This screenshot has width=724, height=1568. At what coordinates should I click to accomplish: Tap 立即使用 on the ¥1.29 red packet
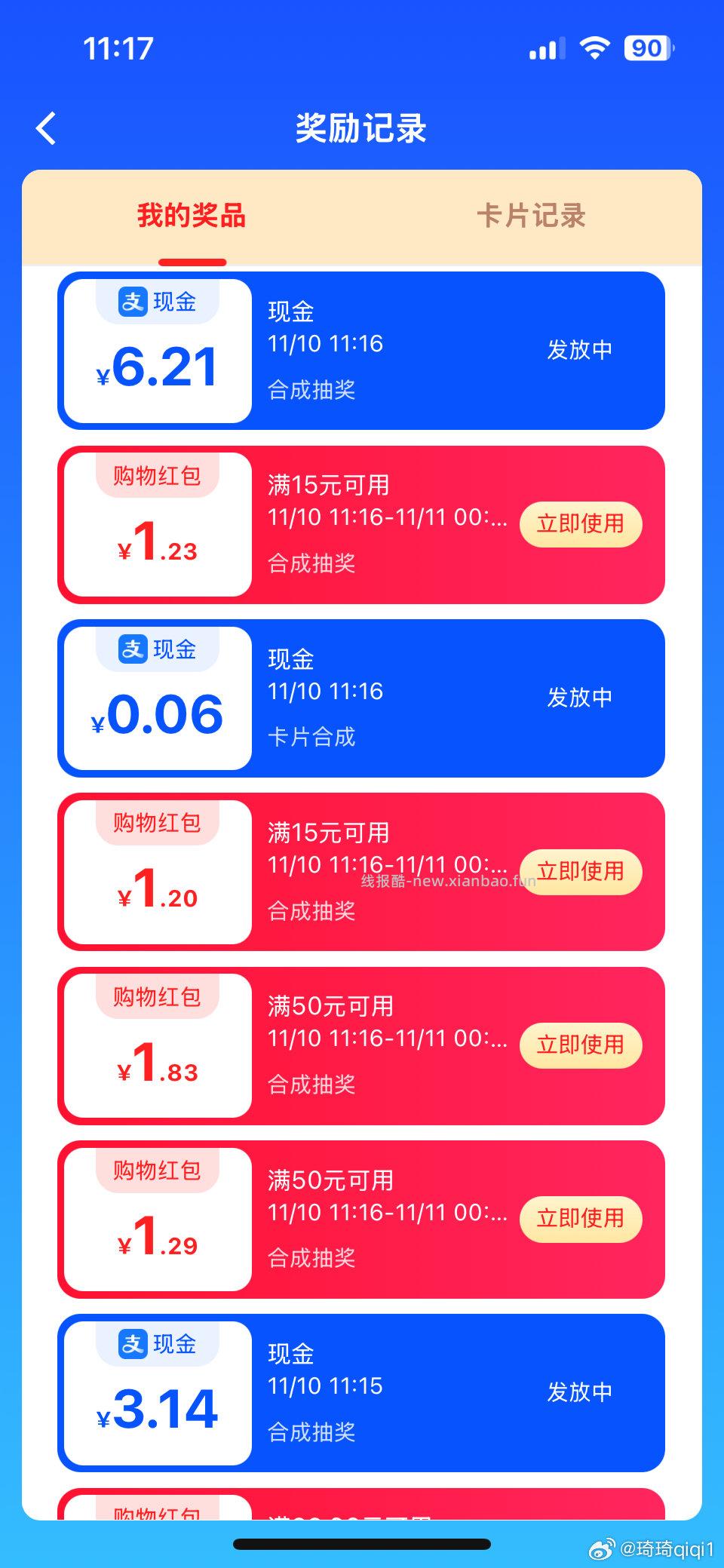(x=580, y=1219)
